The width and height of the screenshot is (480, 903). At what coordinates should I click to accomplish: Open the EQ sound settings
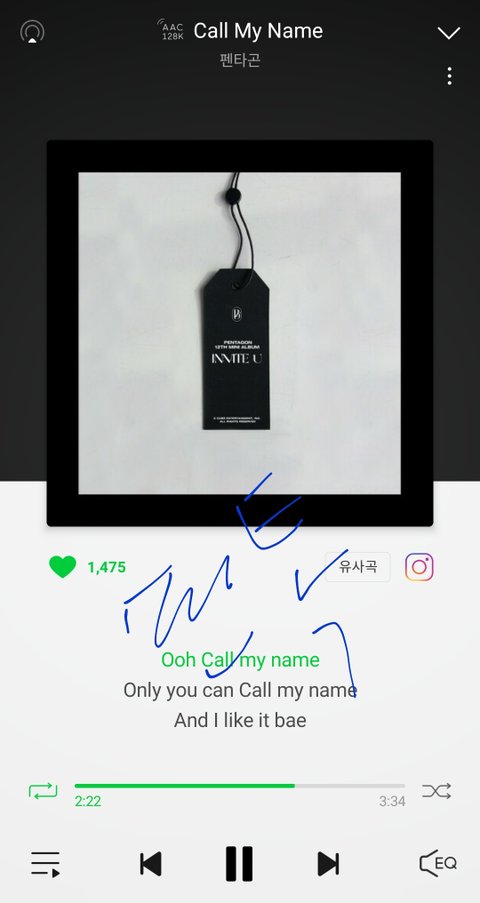(x=438, y=863)
